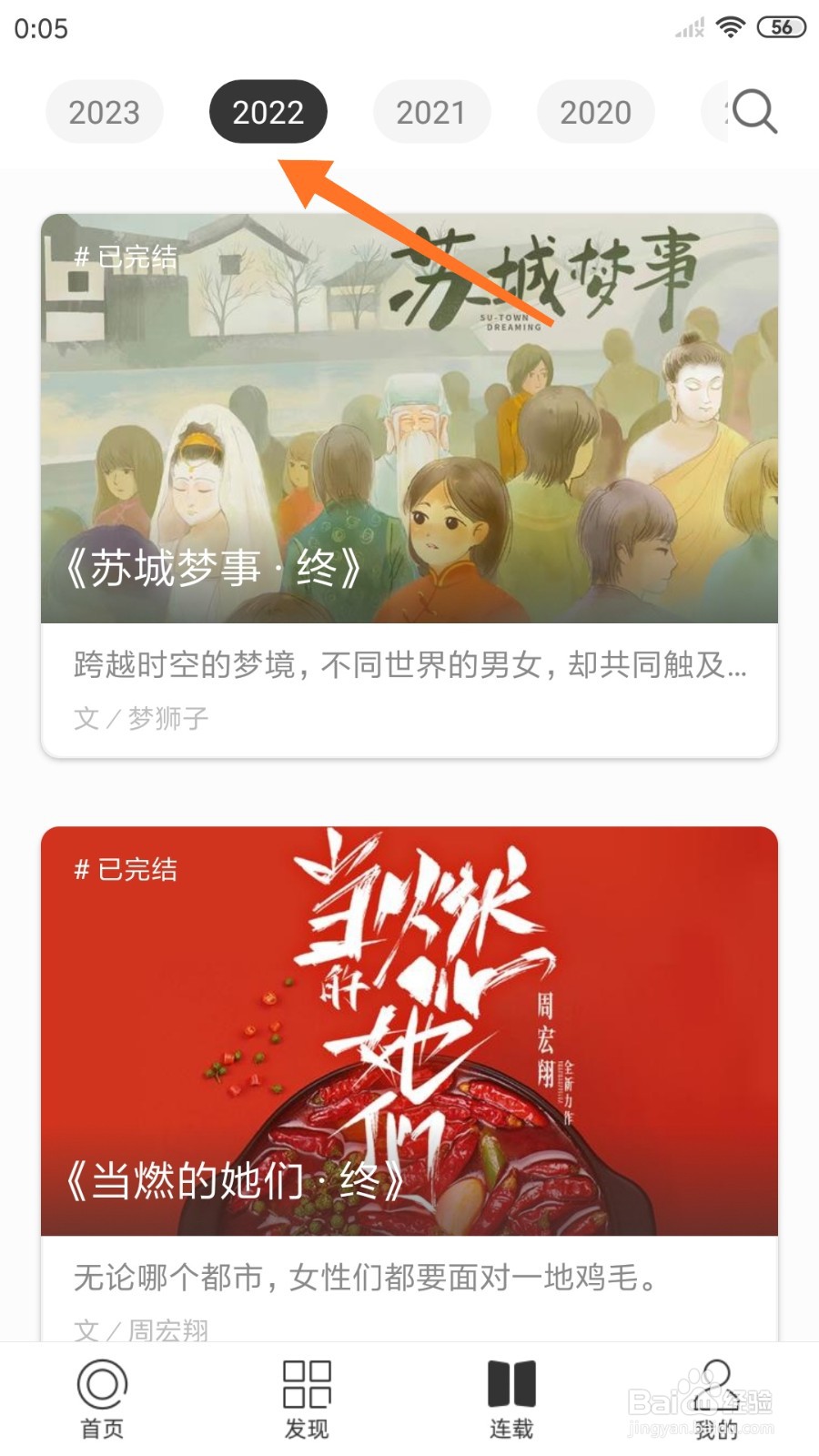Screen dimensions: 819x1456
Task: Open the 2020 year tab
Action: click(x=595, y=111)
